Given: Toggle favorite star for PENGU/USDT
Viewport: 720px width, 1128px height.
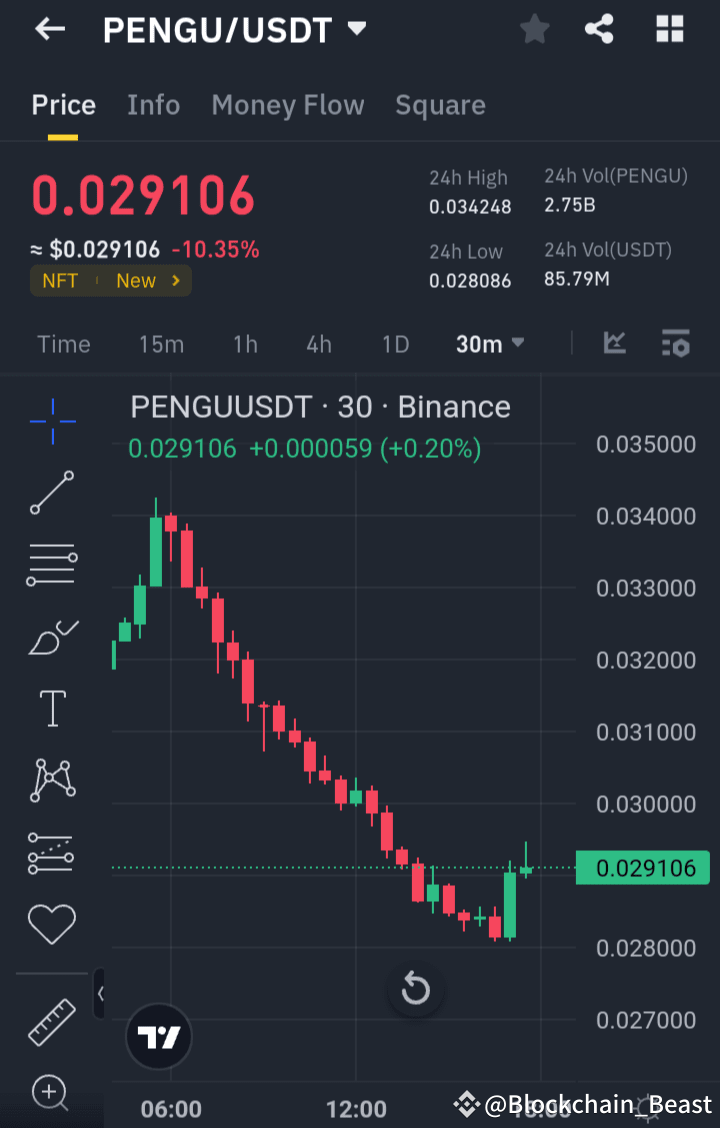Looking at the screenshot, I should [x=533, y=29].
